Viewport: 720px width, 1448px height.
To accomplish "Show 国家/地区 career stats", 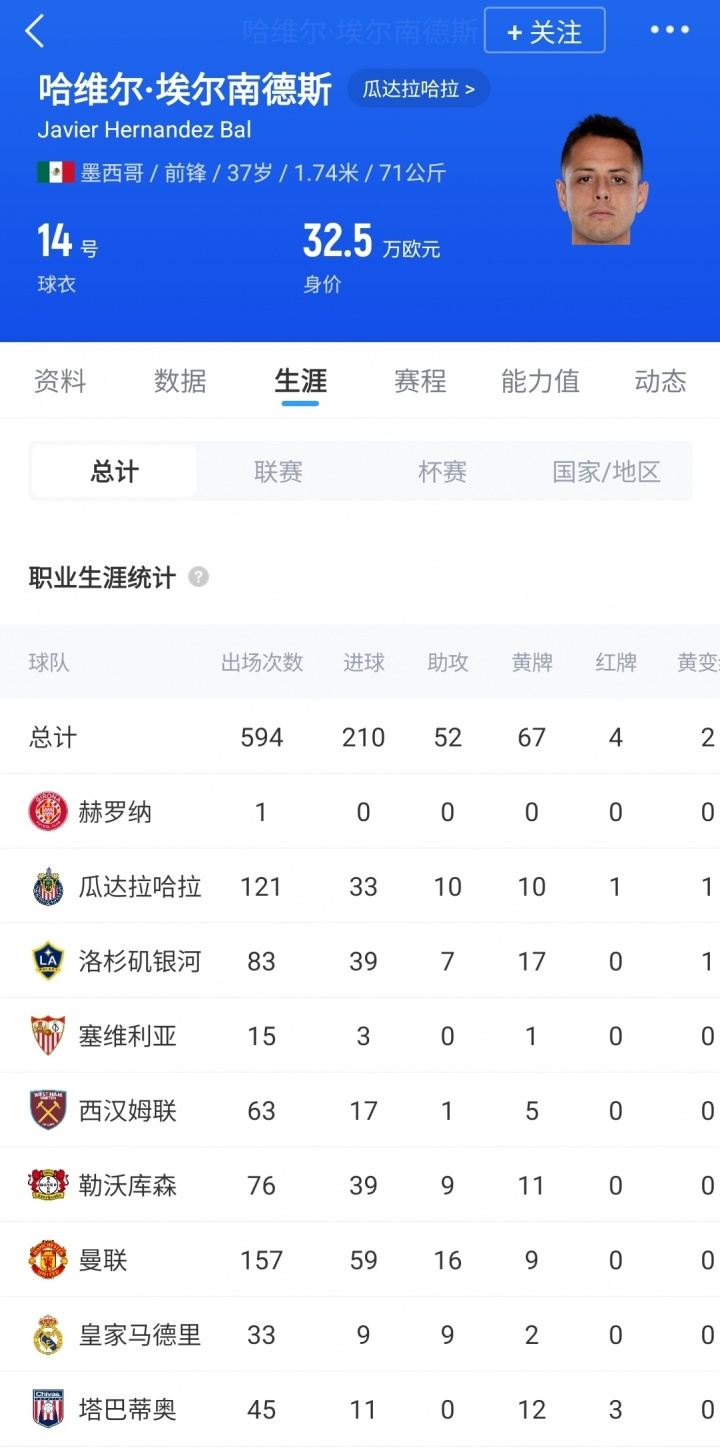I will tap(606, 472).
